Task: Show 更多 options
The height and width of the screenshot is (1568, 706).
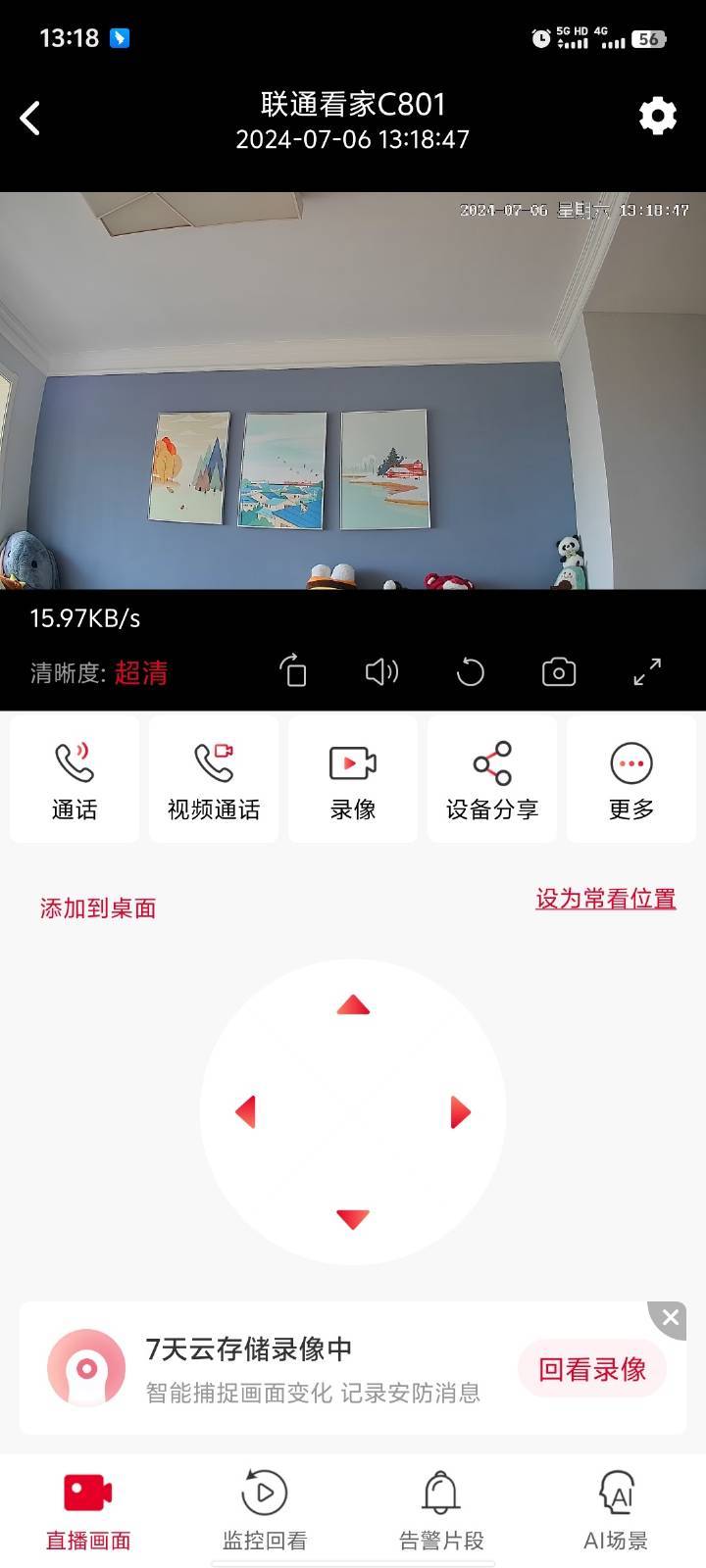Action: (631, 780)
